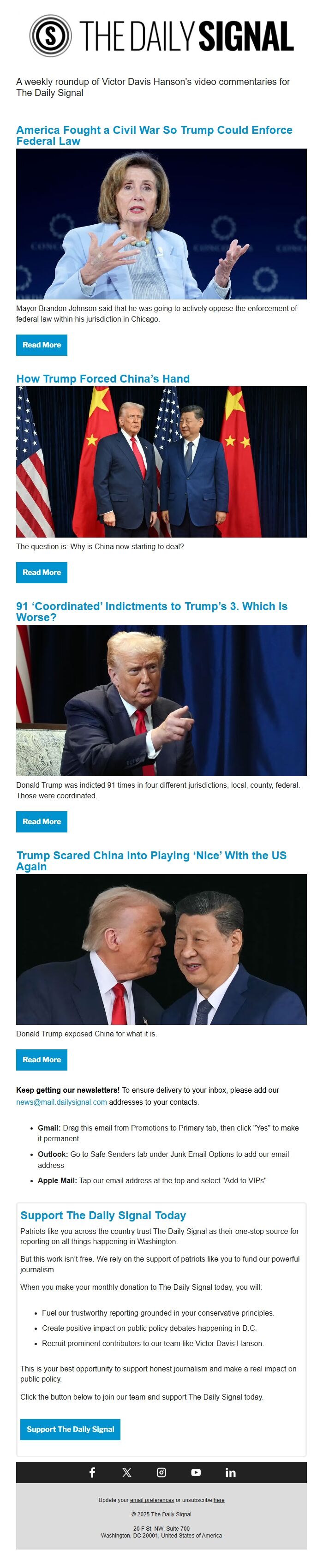The height and width of the screenshot is (1568, 323).
Task: Tap Read More under 'Trump exposed China'
Action: (x=42, y=1059)
